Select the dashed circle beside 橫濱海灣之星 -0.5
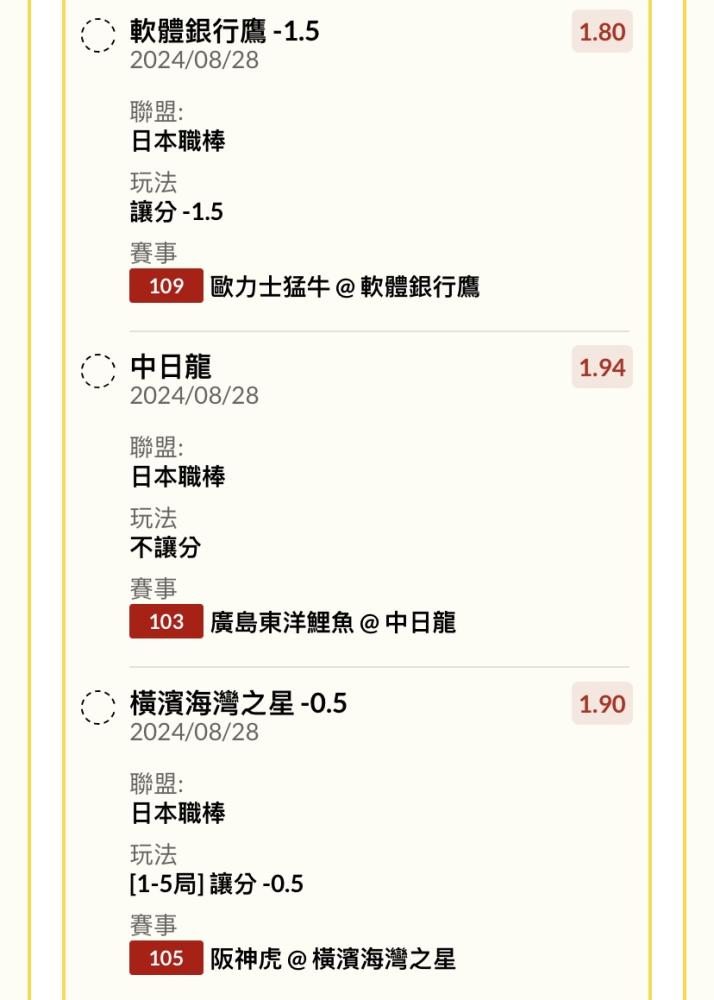This screenshot has width=714, height=1000. tap(98, 707)
